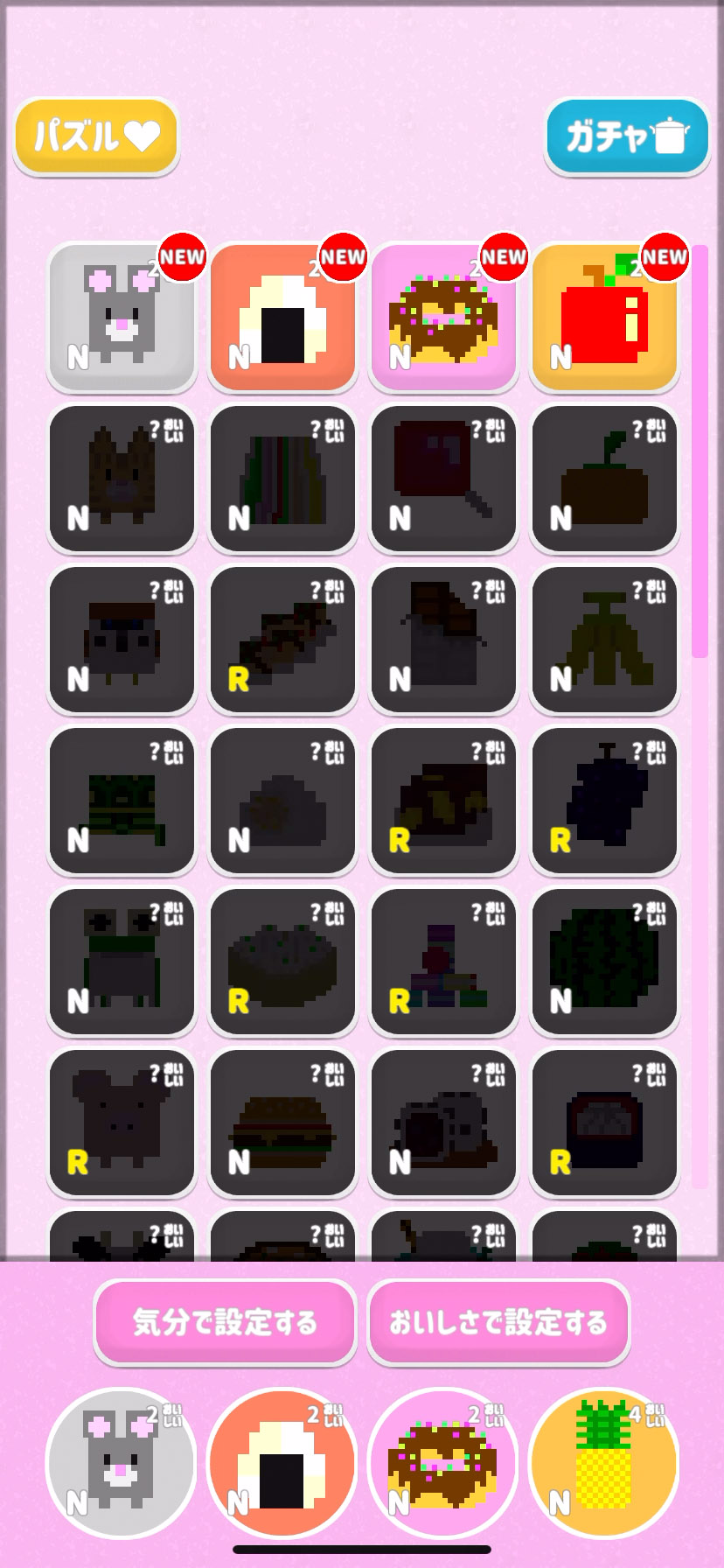Choose the onigiri slot in bottom row
724x1568 pixels.
(x=282, y=1463)
